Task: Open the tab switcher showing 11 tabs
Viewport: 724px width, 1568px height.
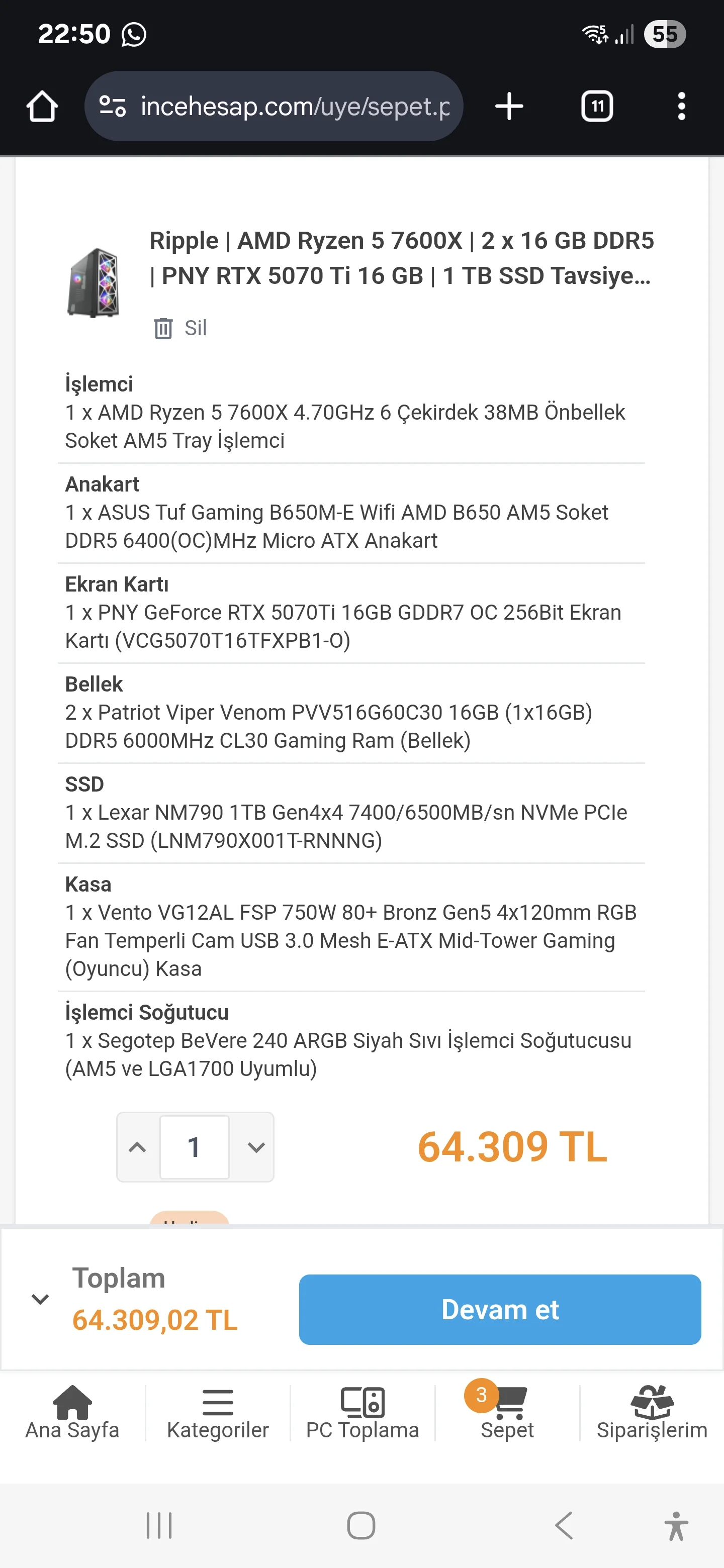Action: (597, 107)
